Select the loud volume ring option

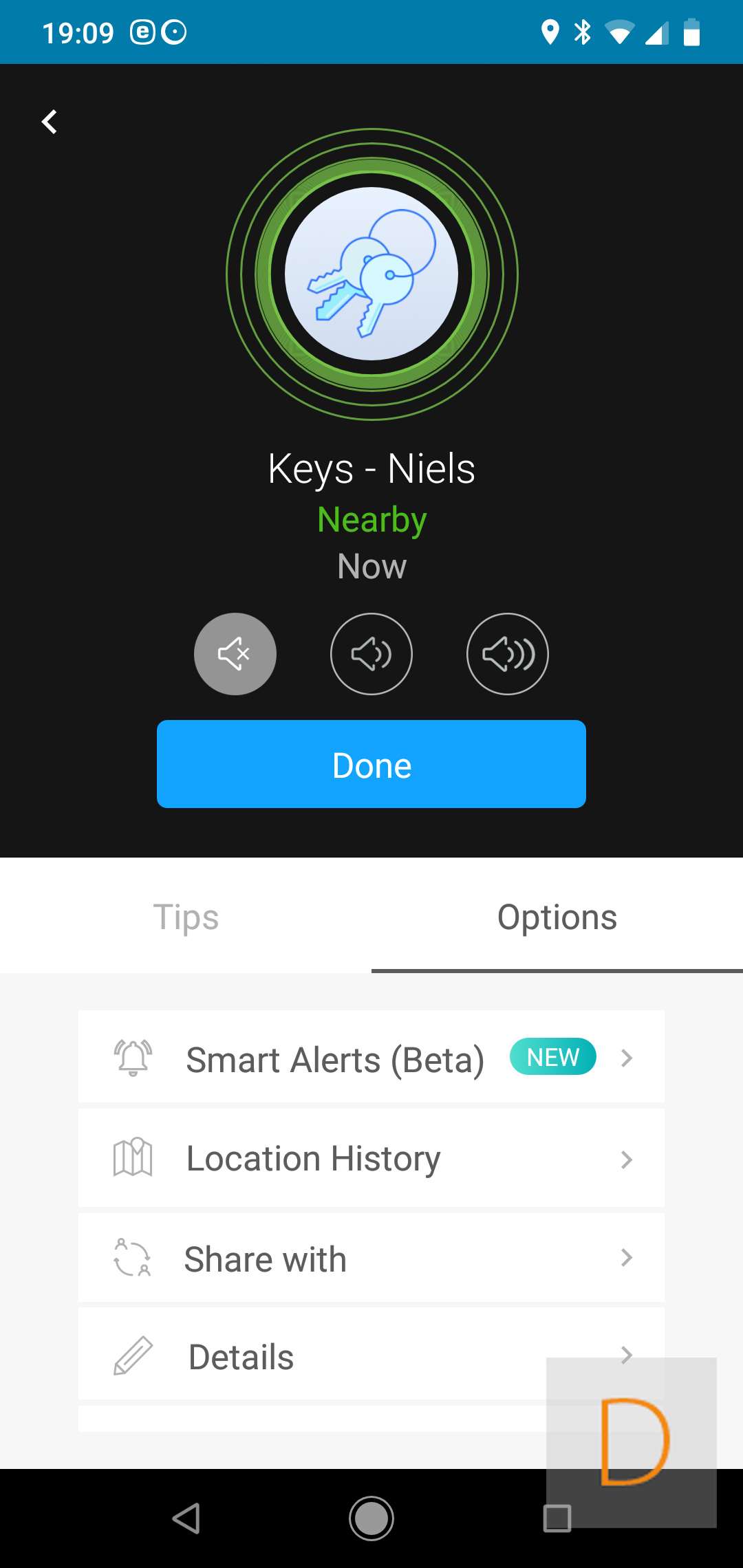click(508, 653)
